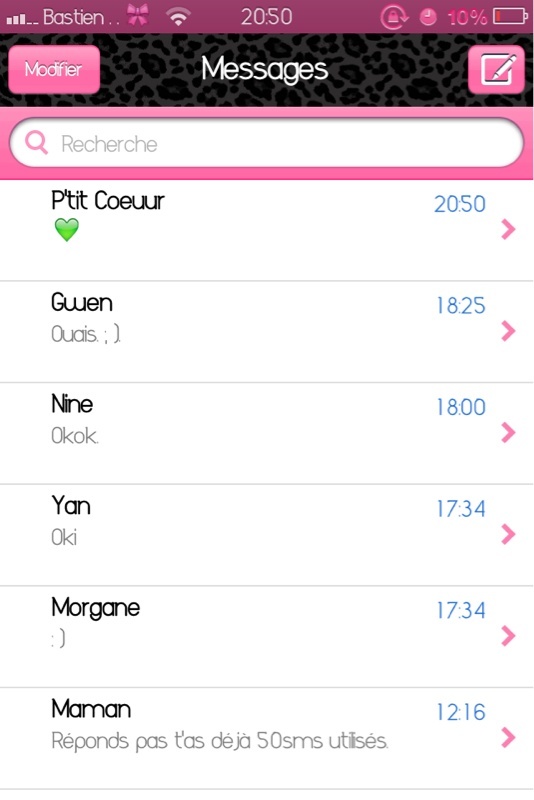Open the conversation with P'tit Coeuur
This screenshot has height=800, width=534.
tap(267, 230)
